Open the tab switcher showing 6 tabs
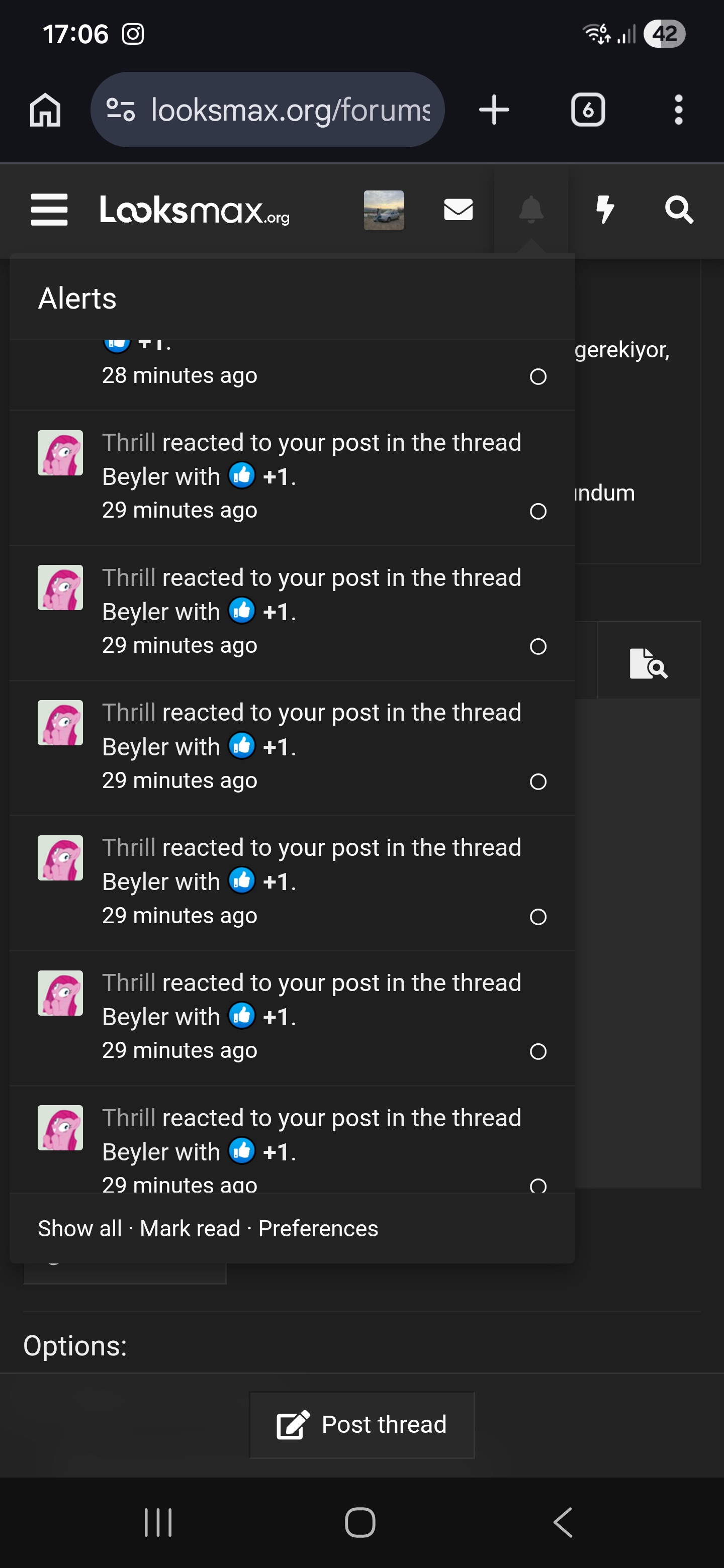 tap(588, 110)
